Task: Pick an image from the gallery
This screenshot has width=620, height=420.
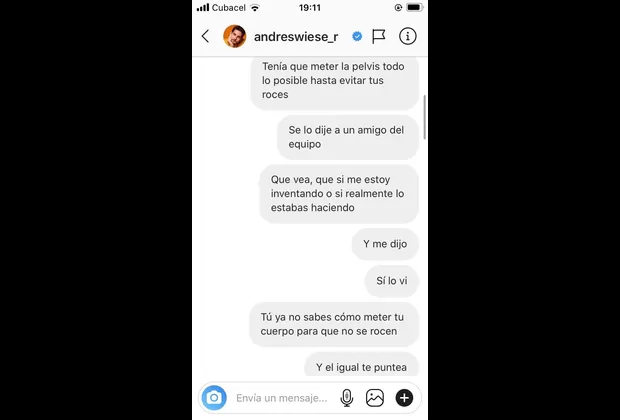Action: 375,398
